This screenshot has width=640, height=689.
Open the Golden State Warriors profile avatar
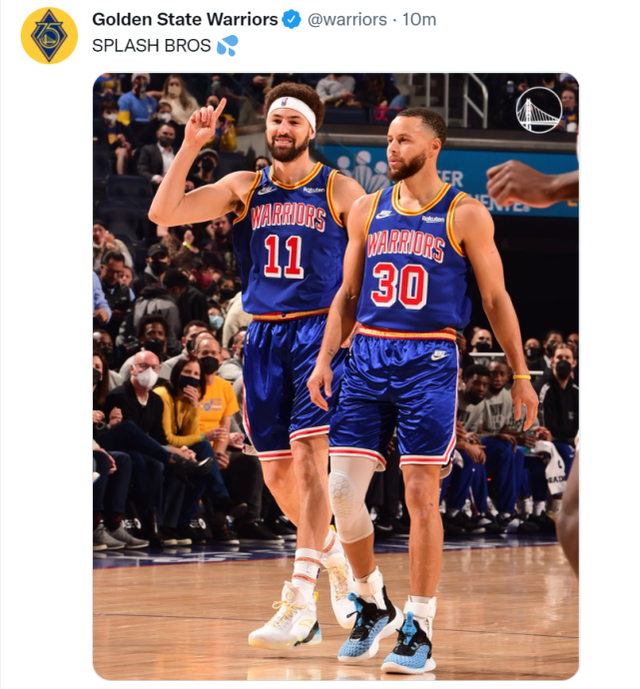point(49,35)
